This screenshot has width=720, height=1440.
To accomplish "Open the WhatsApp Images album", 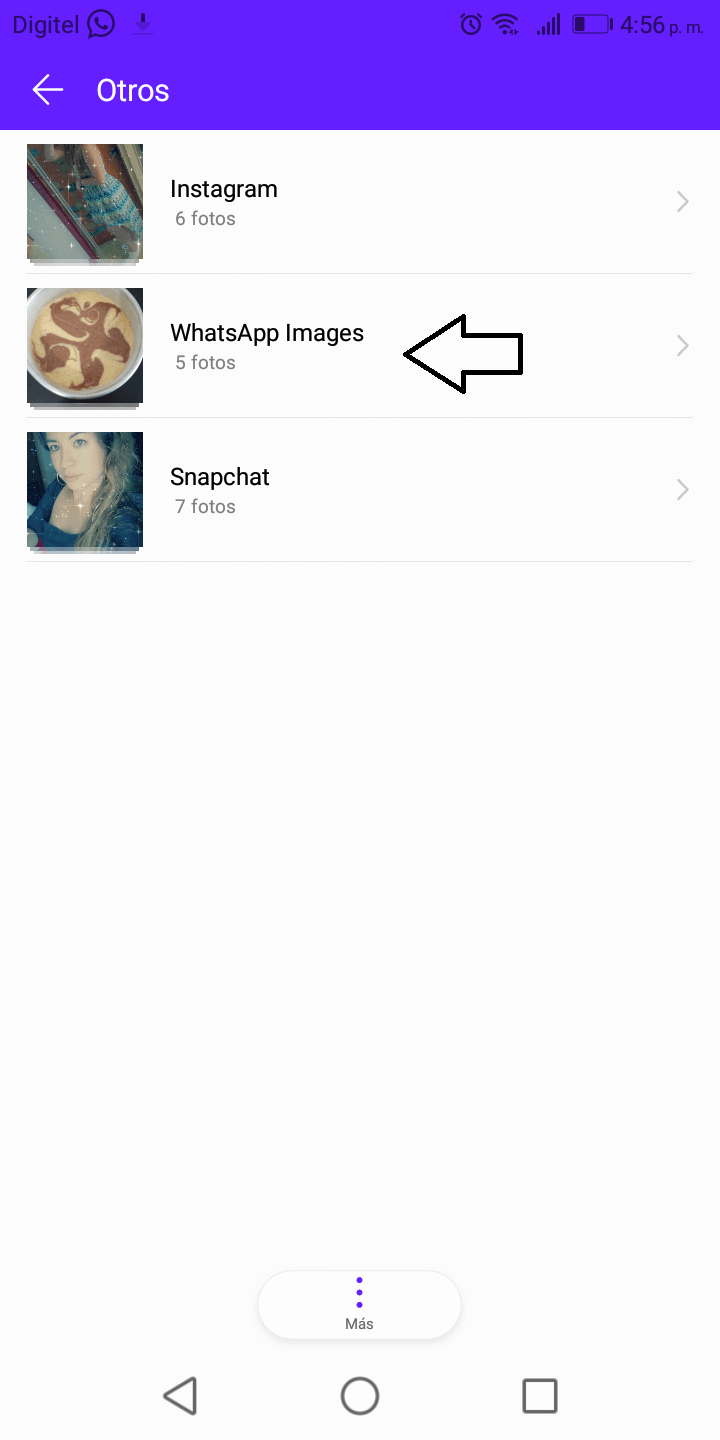I will 360,346.
